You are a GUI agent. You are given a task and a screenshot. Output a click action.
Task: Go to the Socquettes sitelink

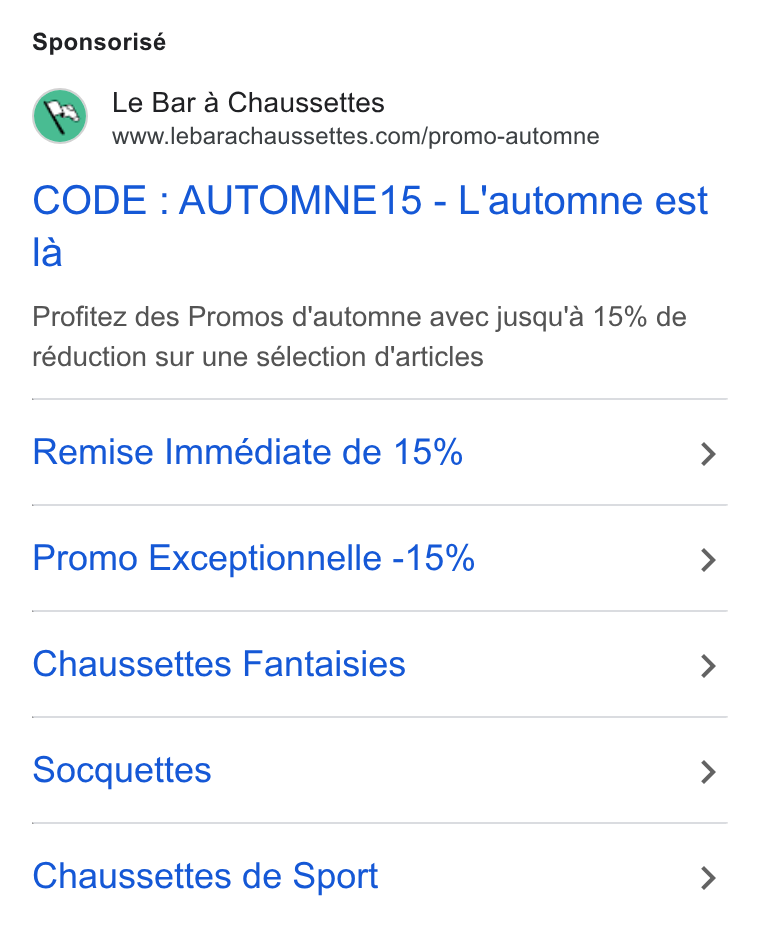point(379,771)
